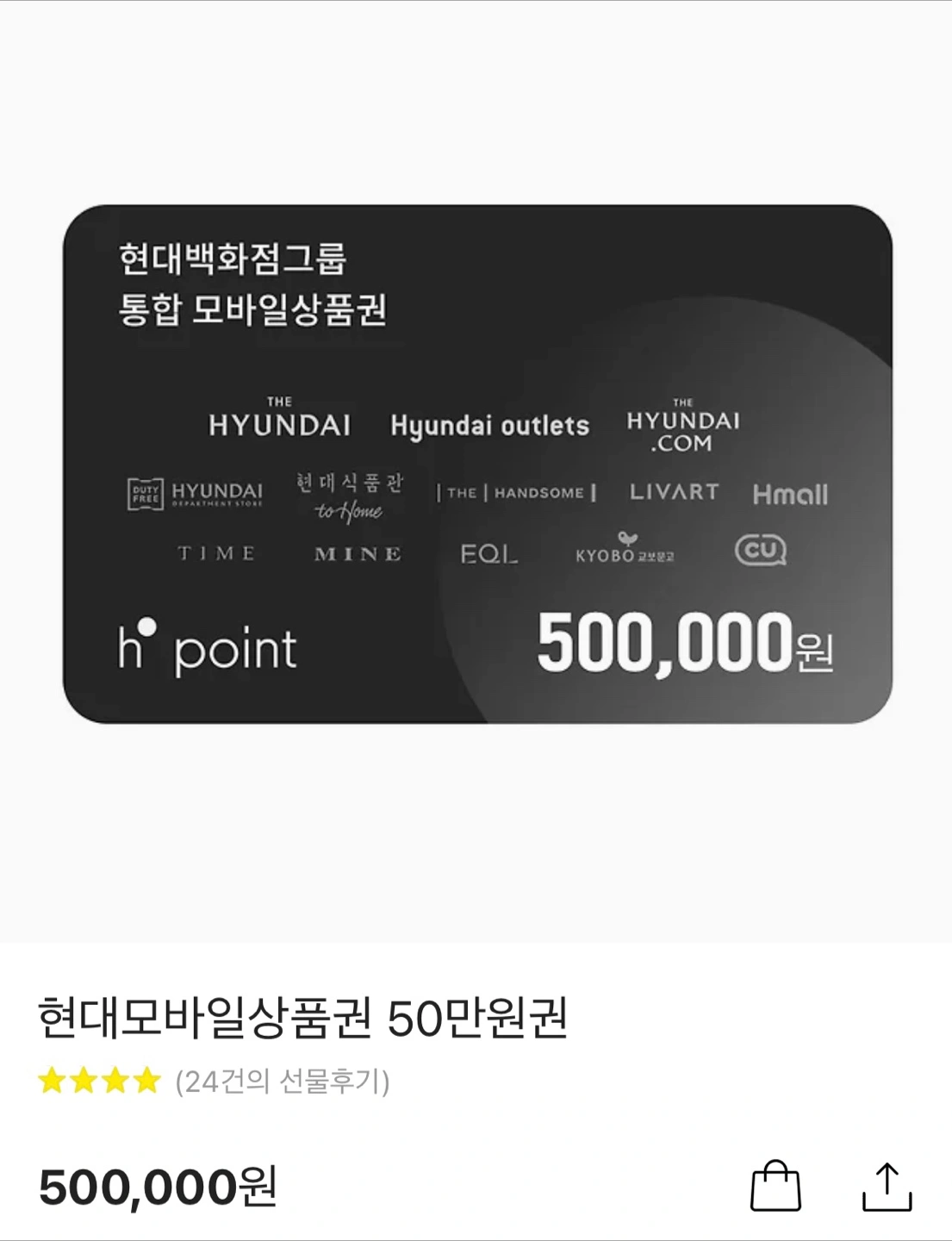
Task: Share this Hyundai gift voucher
Action: (887, 1186)
